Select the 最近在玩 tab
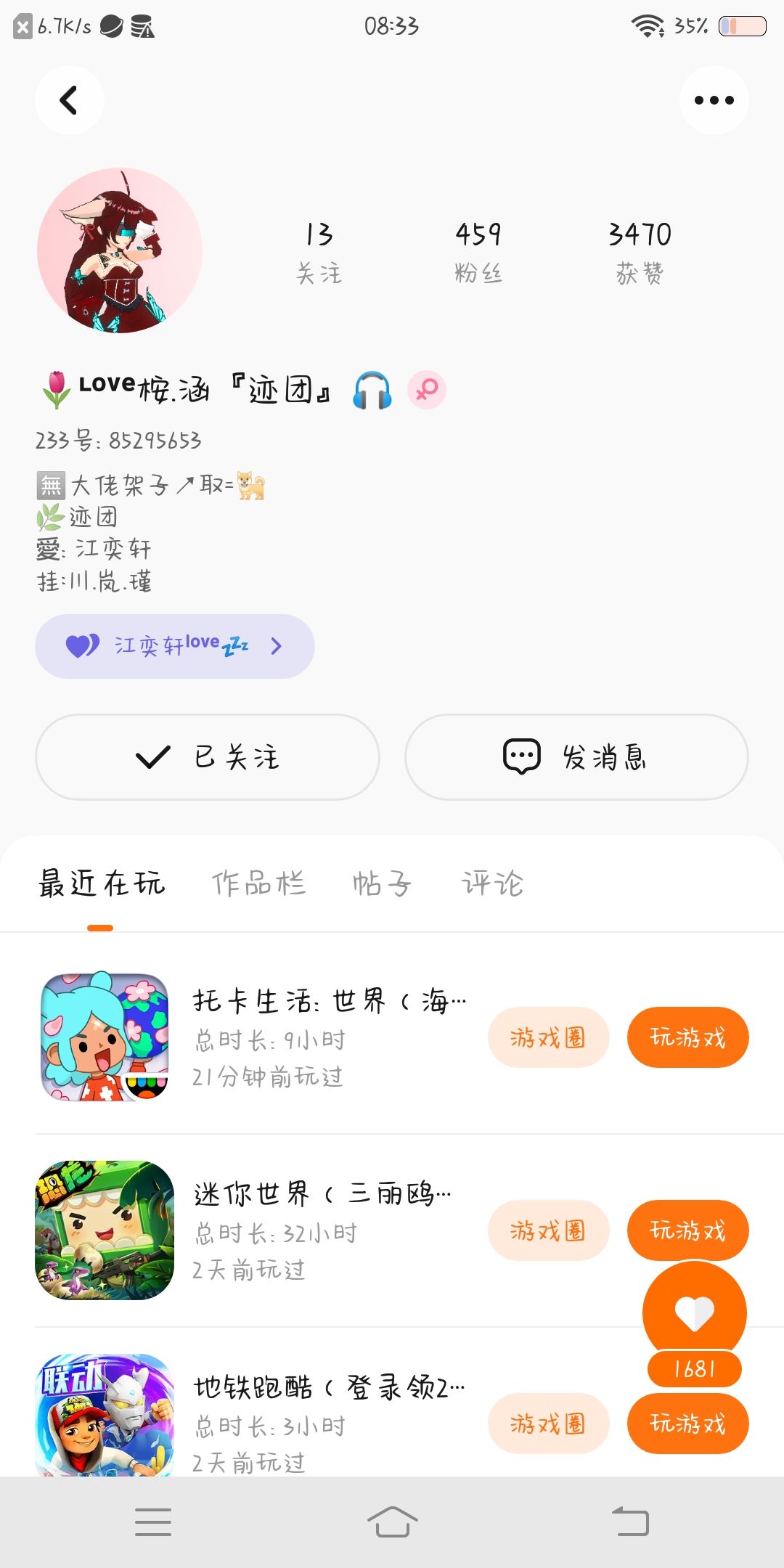 tap(102, 883)
